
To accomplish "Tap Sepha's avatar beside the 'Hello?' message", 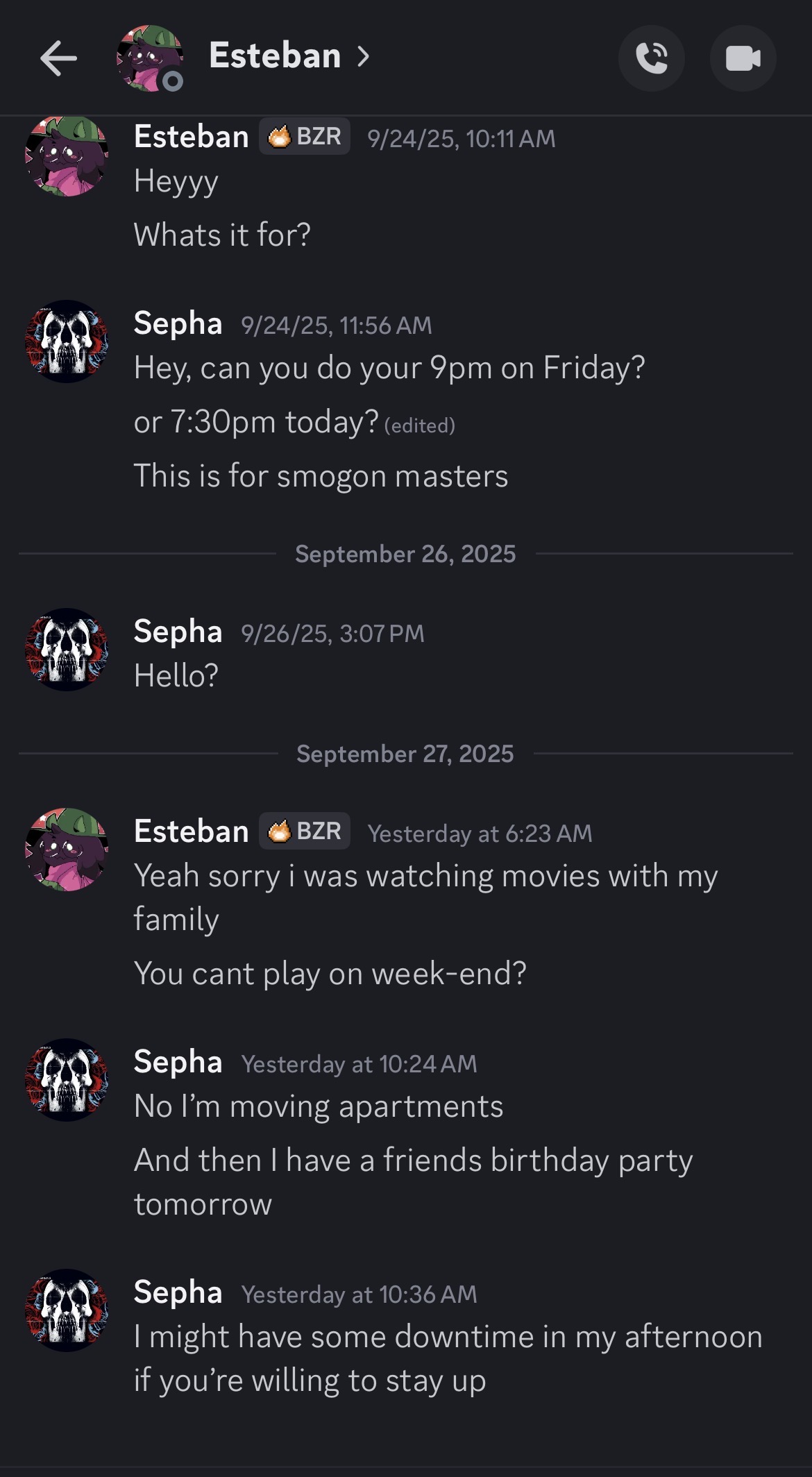I will pyautogui.click(x=67, y=650).
